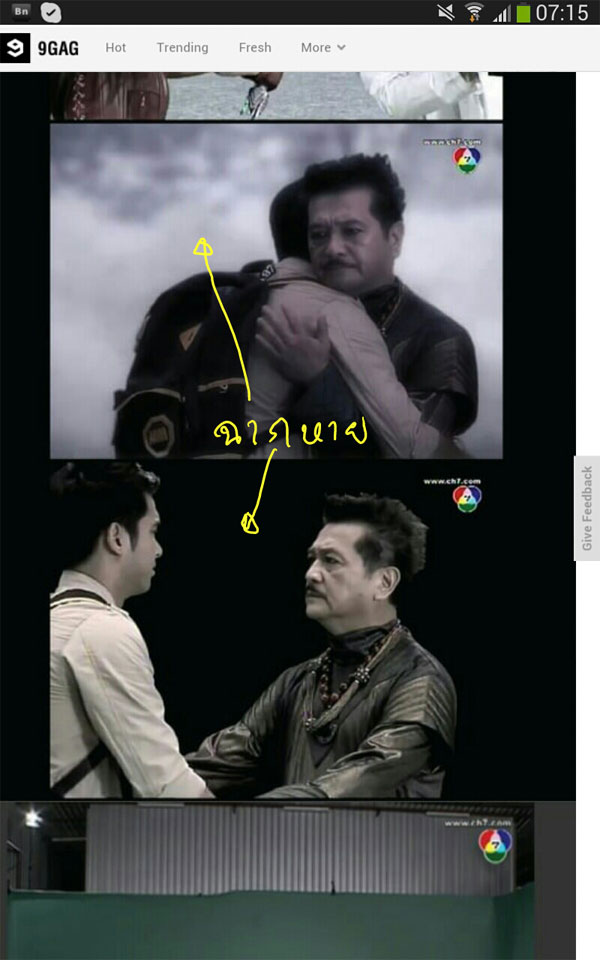Switch to the Hot section
The width and height of the screenshot is (600, 960).
[116, 48]
